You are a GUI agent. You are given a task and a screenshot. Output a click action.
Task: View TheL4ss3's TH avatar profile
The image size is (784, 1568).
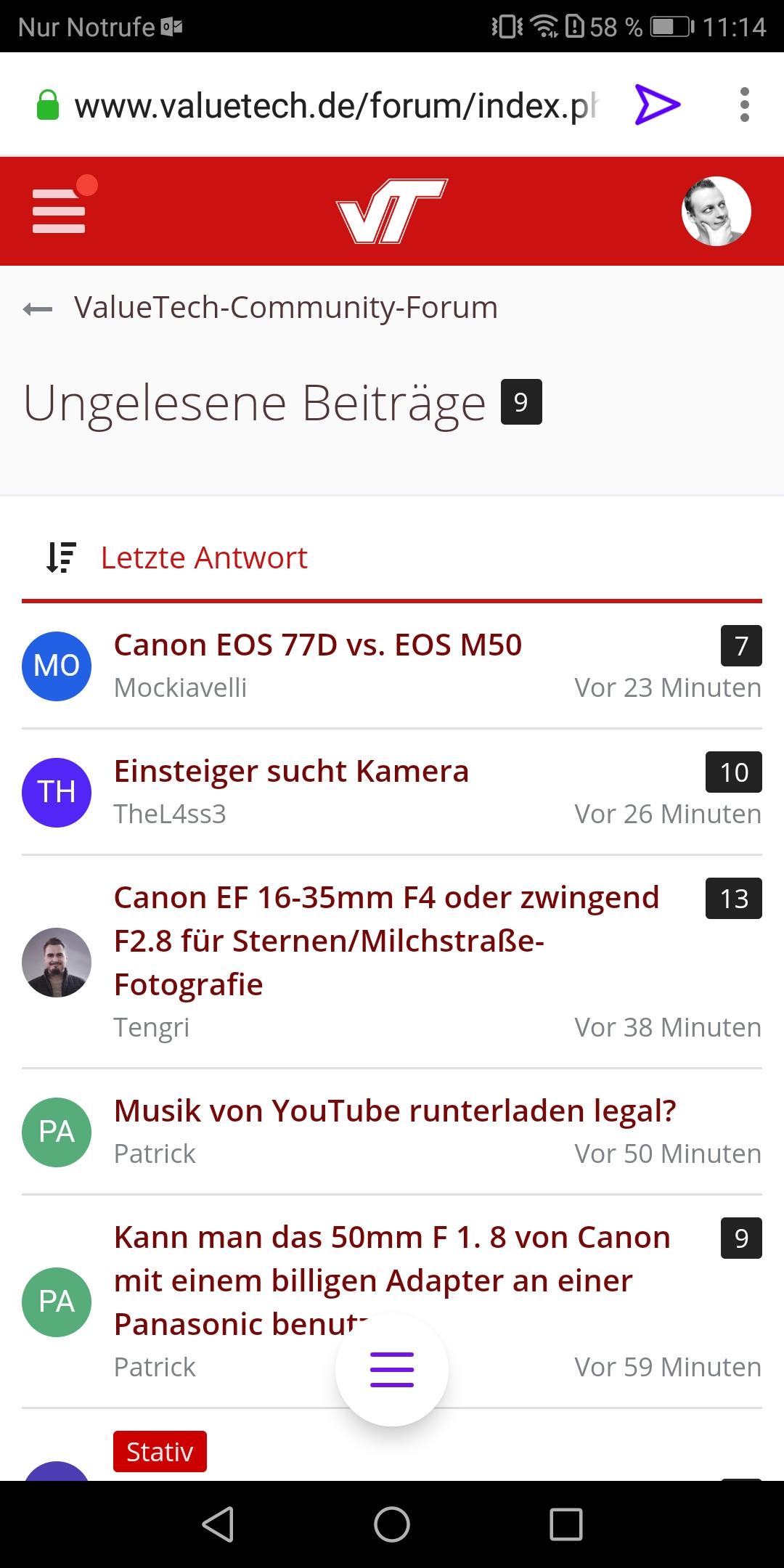click(x=57, y=793)
